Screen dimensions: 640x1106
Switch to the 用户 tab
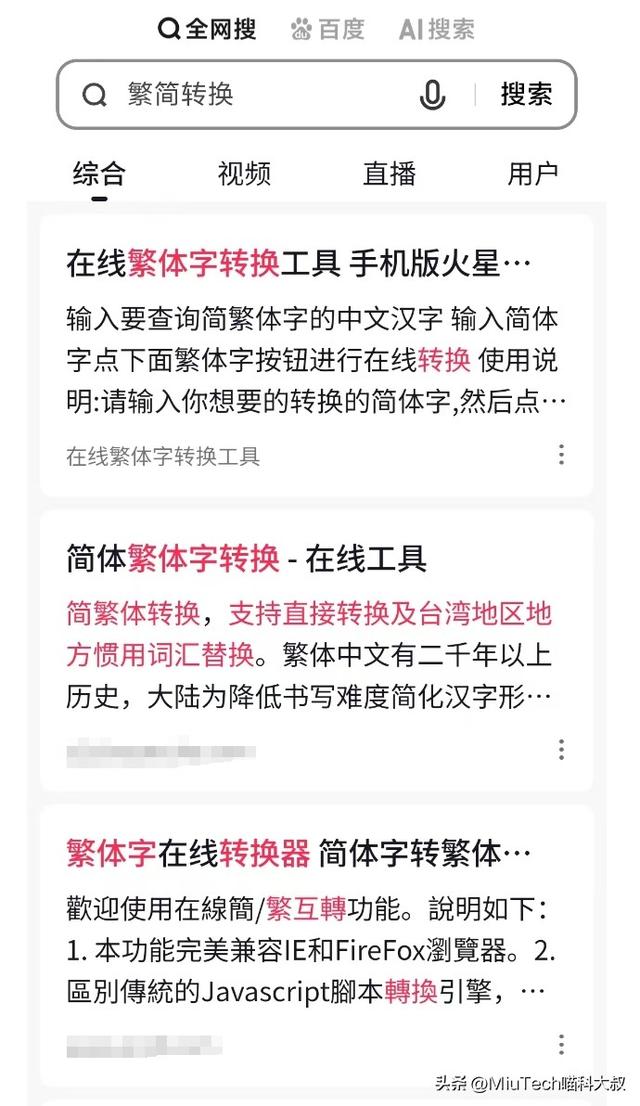tap(533, 174)
